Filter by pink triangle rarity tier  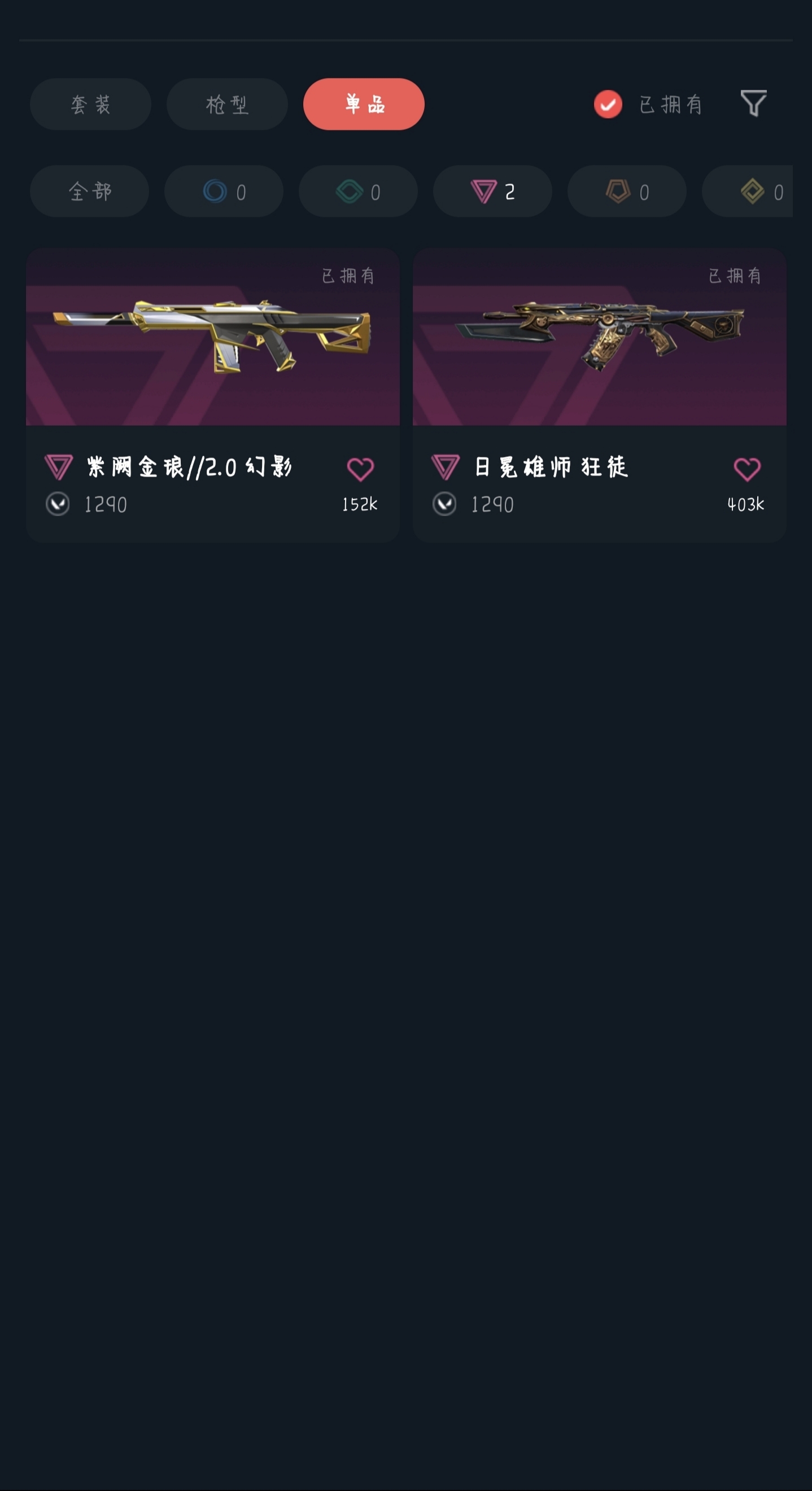point(492,191)
